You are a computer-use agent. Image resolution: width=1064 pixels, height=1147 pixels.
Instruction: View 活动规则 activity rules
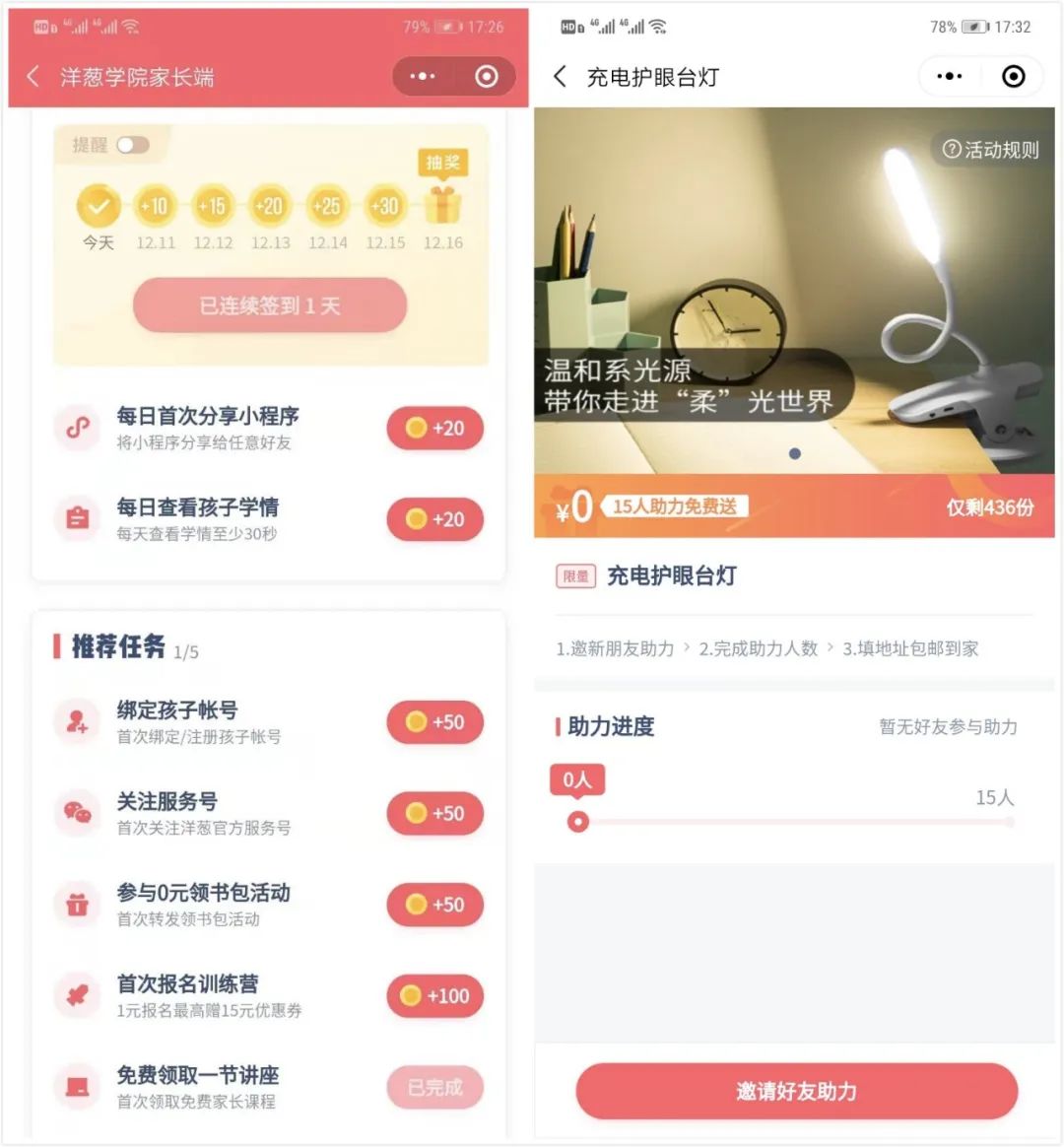click(x=991, y=150)
